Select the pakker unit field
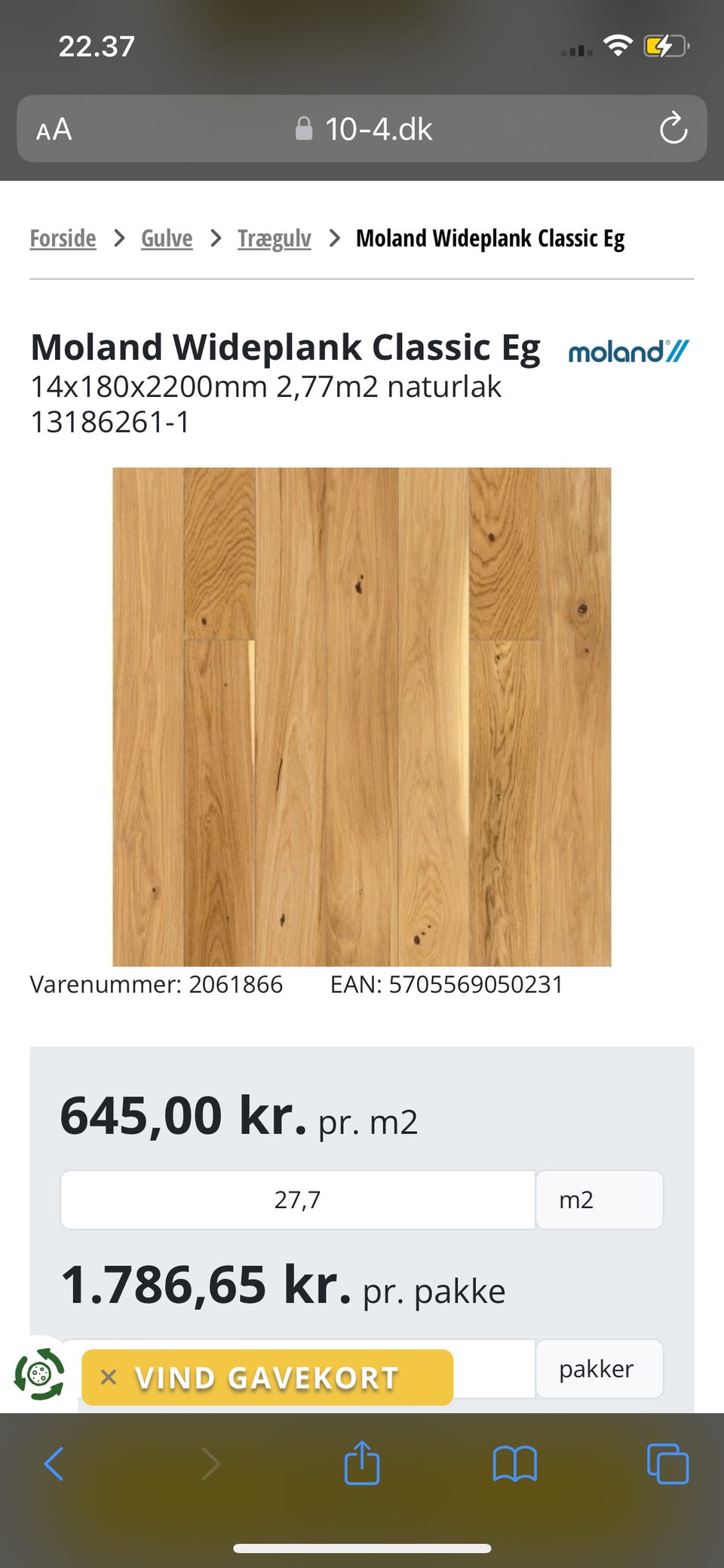 pos(600,1368)
